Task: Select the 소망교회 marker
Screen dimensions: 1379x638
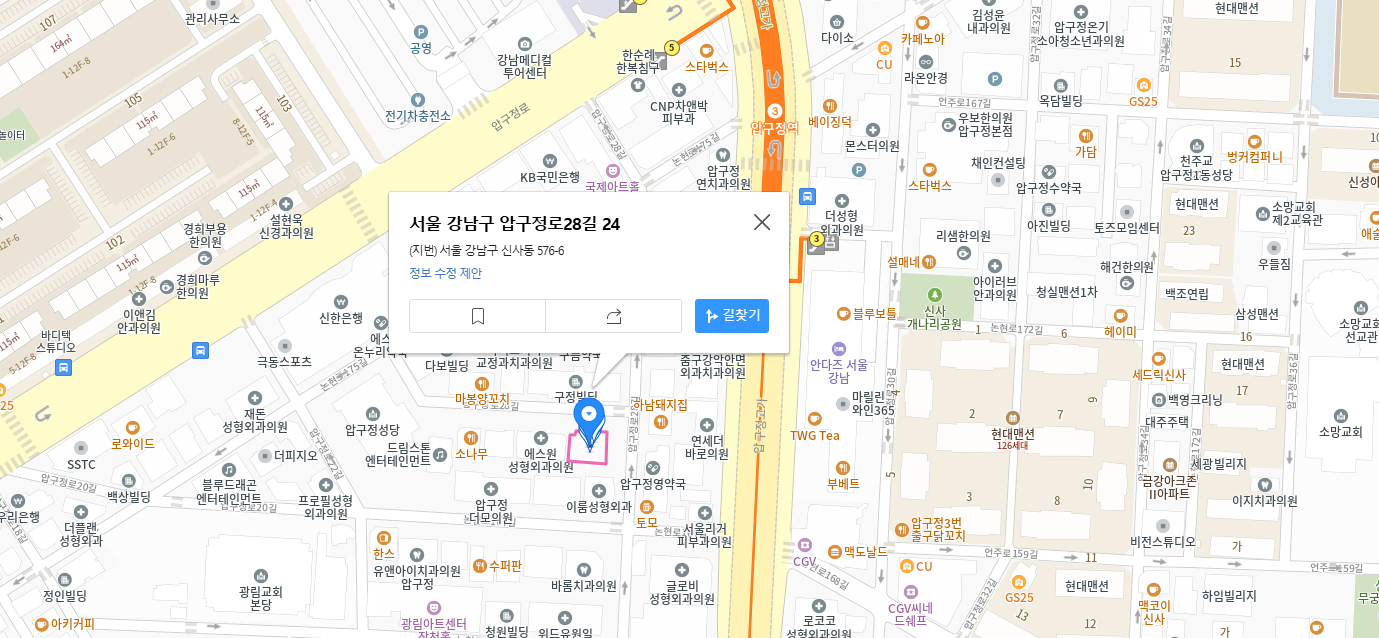Action: point(1341,416)
